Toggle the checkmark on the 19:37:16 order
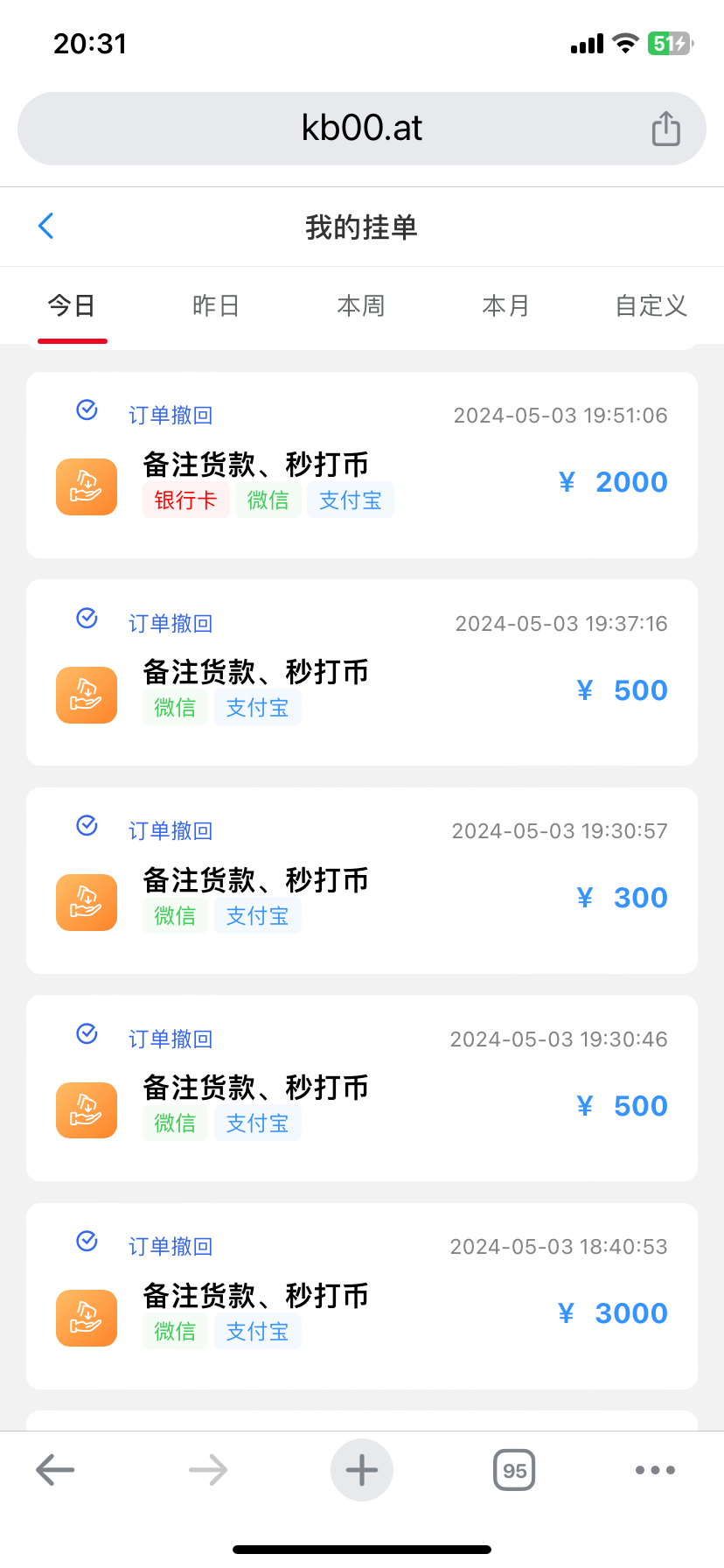Viewport: 724px width, 1568px height. click(x=86, y=617)
